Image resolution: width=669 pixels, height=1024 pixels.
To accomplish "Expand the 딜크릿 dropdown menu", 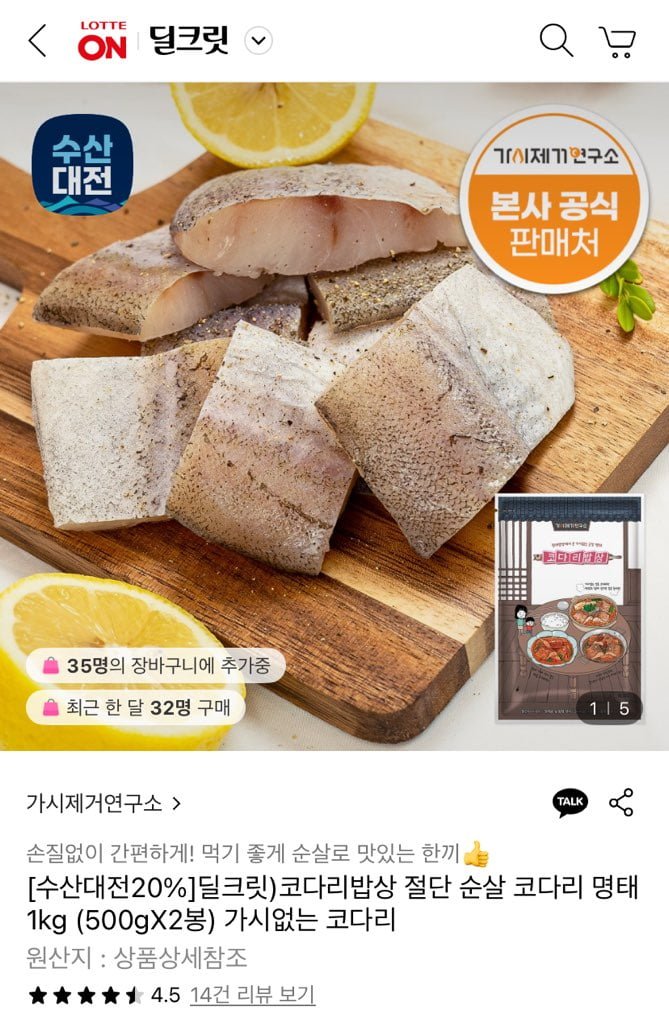I will pos(259,41).
